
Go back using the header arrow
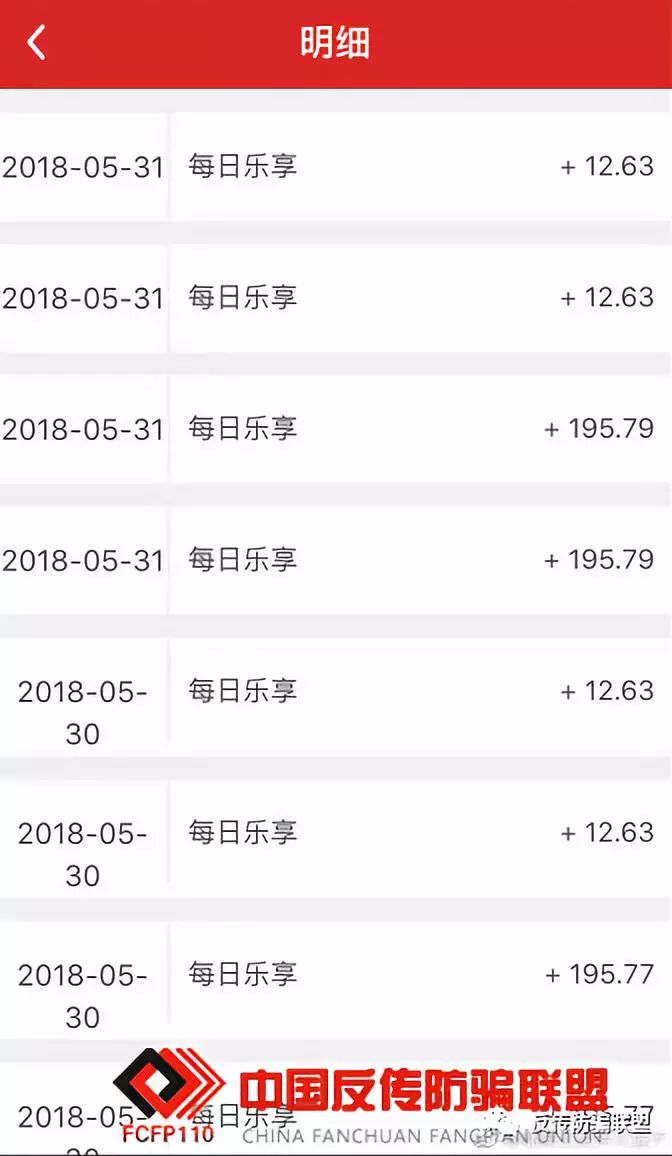36,42
